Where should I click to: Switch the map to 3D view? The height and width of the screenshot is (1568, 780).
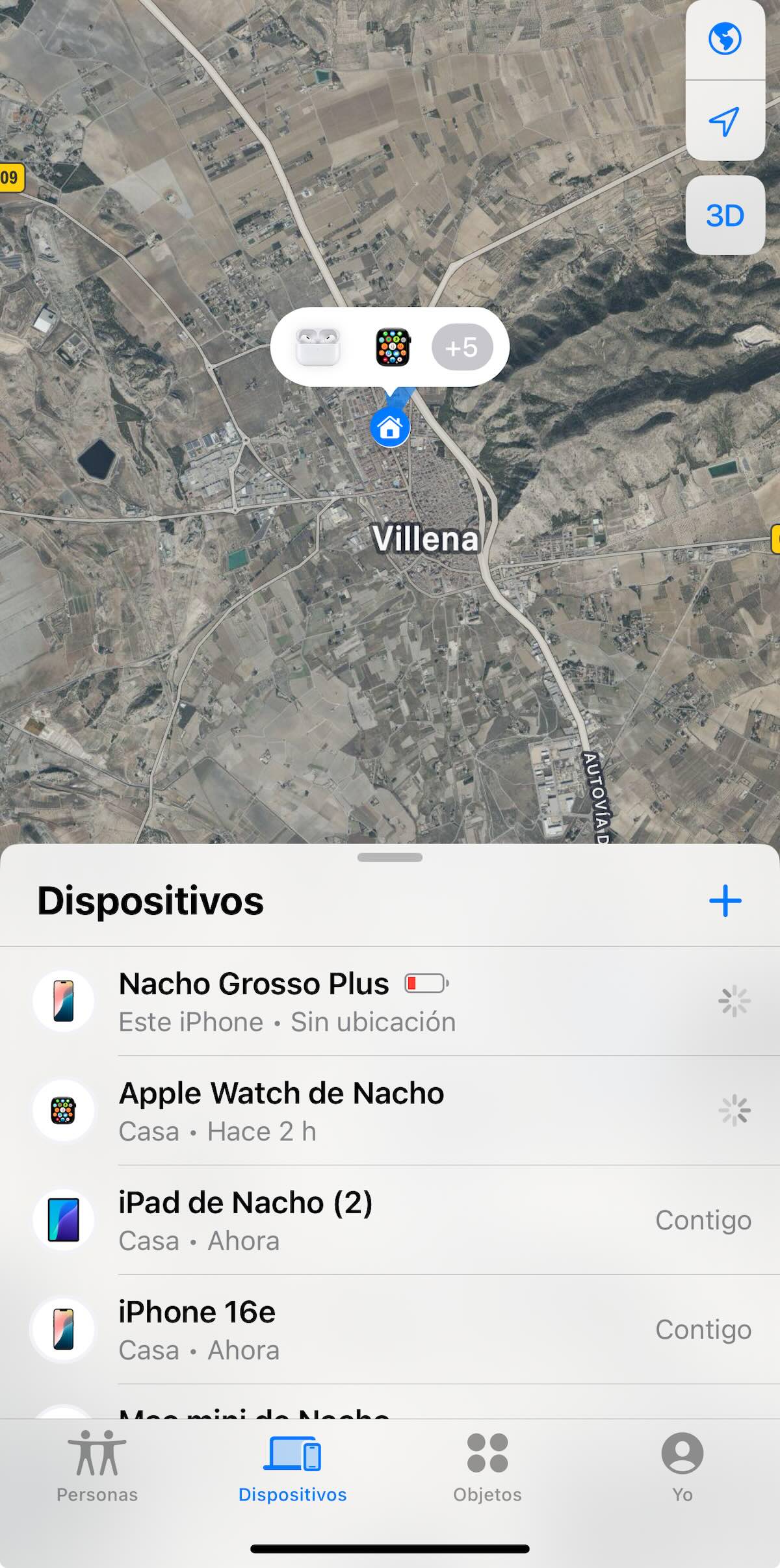[x=725, y=216]
